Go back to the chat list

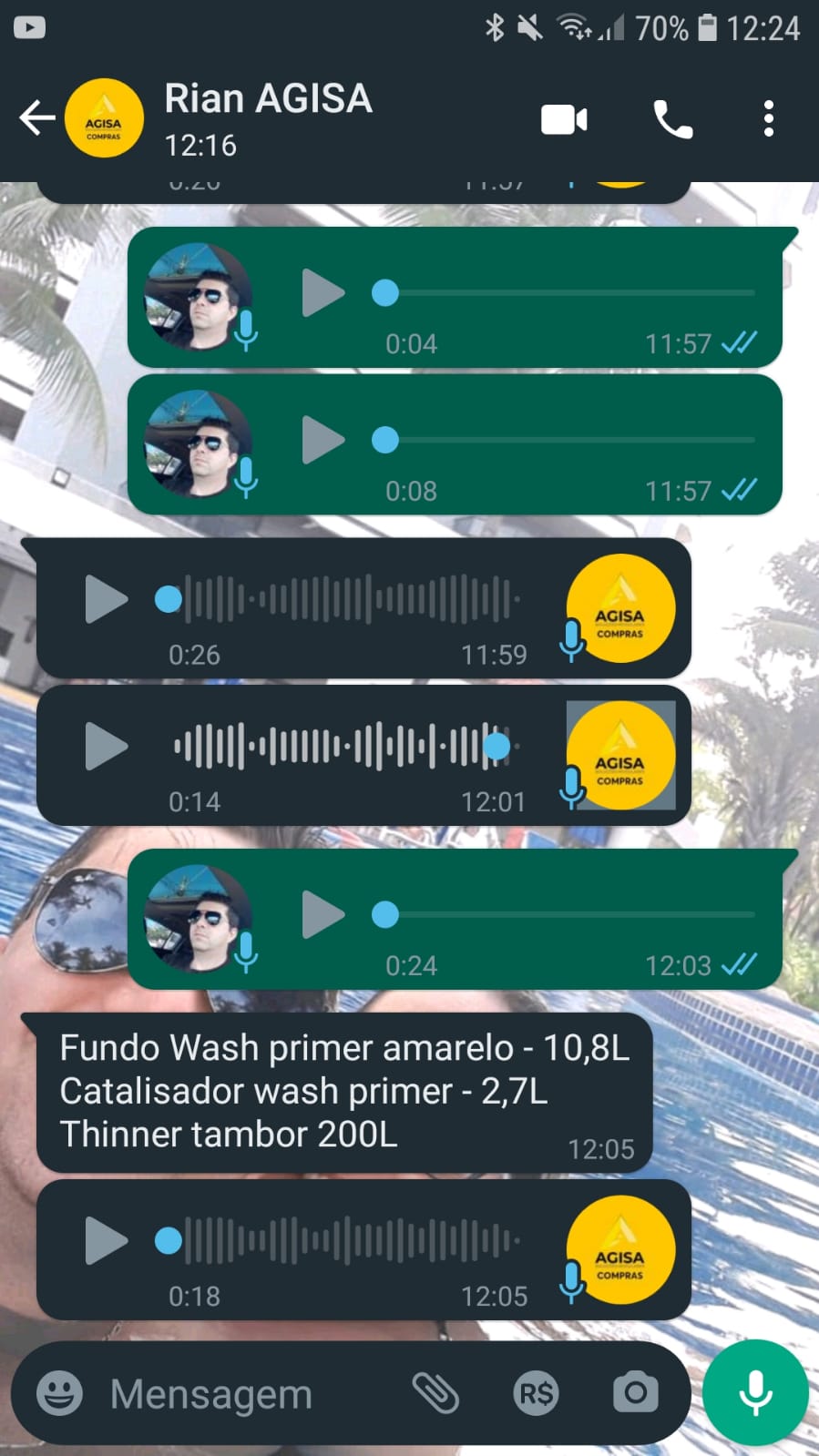pyautogui.click(x=36, y=118)
